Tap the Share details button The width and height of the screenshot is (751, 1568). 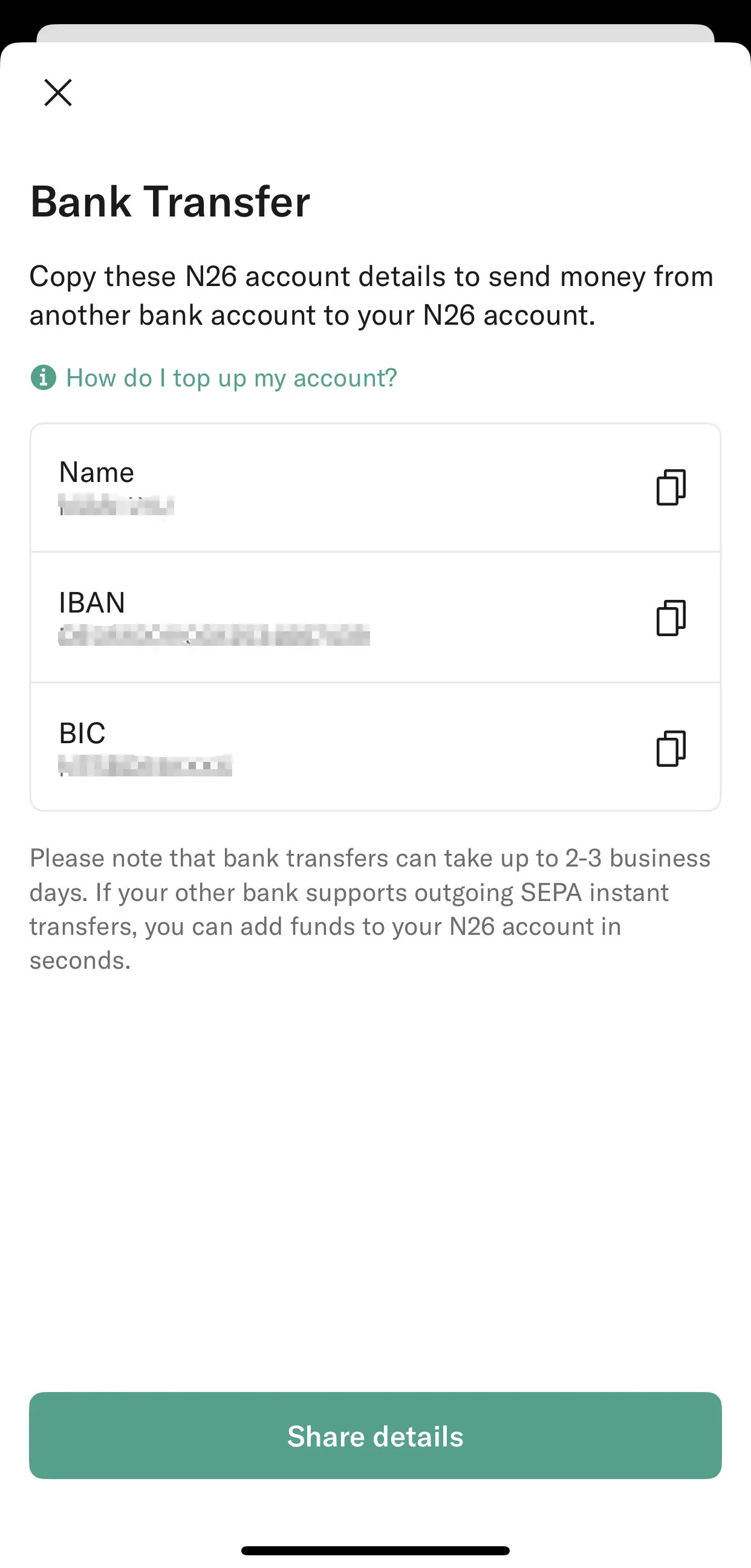click(x=375, y=1436)
